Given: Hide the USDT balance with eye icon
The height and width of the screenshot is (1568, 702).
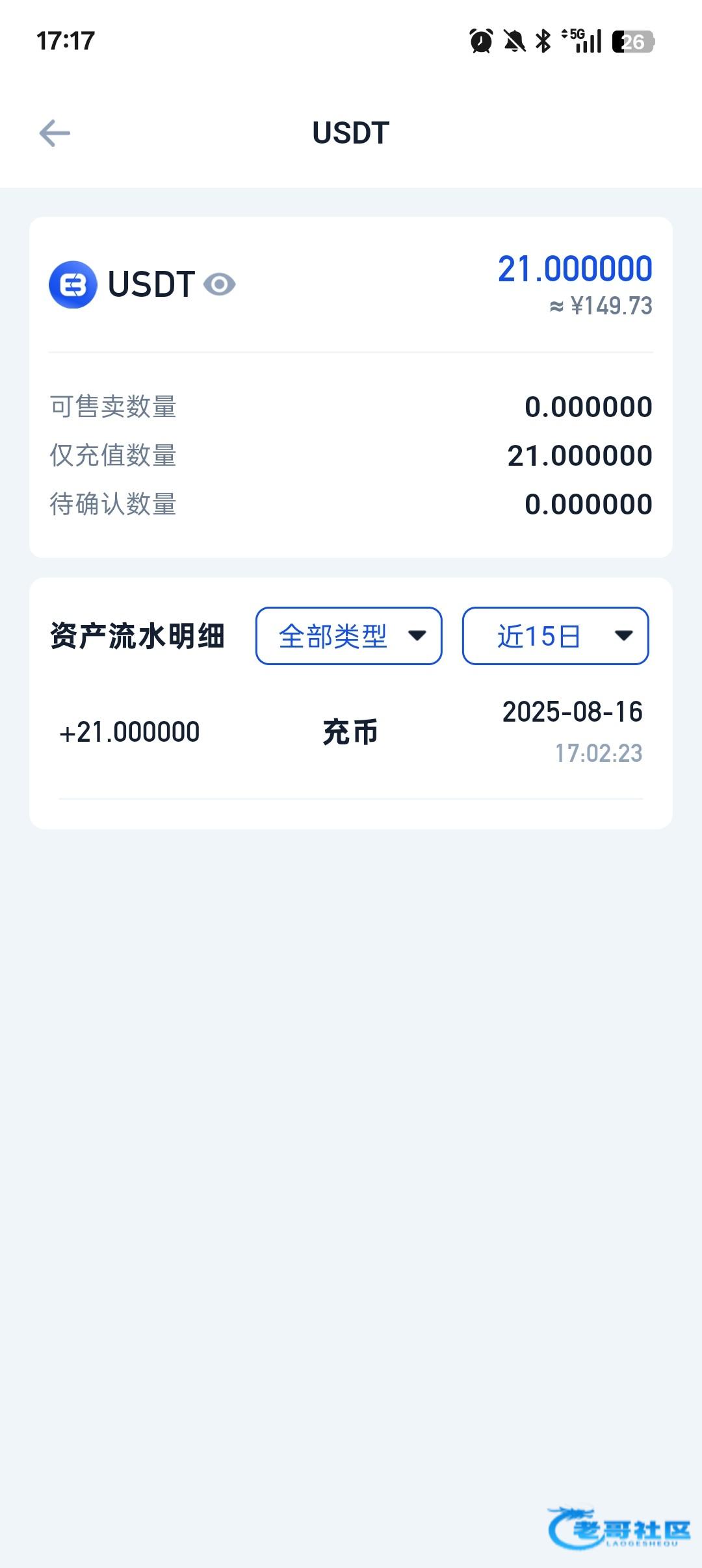Looking at the screenshot, I should [x=220, y=285].
